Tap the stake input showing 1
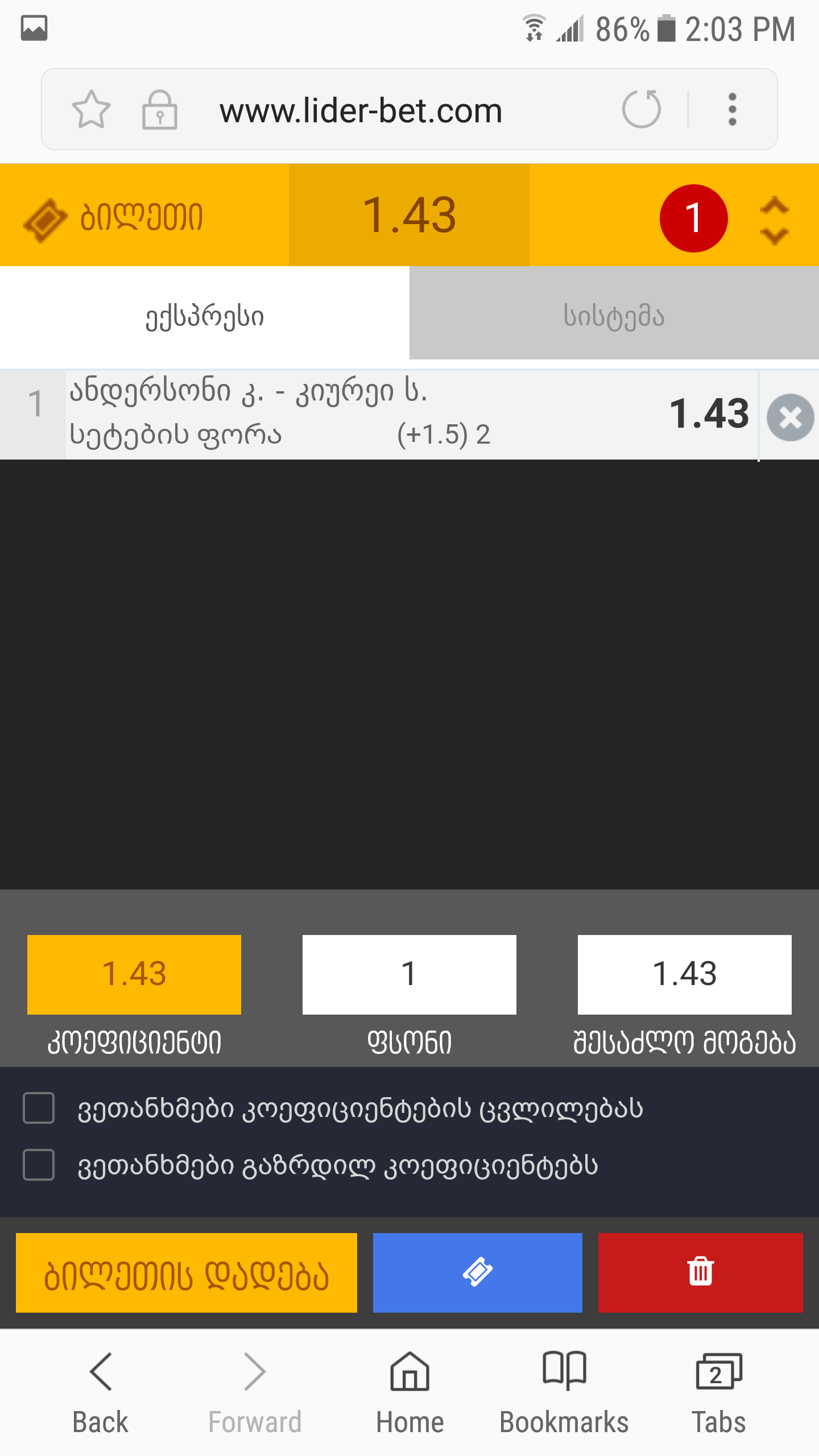 click(409, 974)
